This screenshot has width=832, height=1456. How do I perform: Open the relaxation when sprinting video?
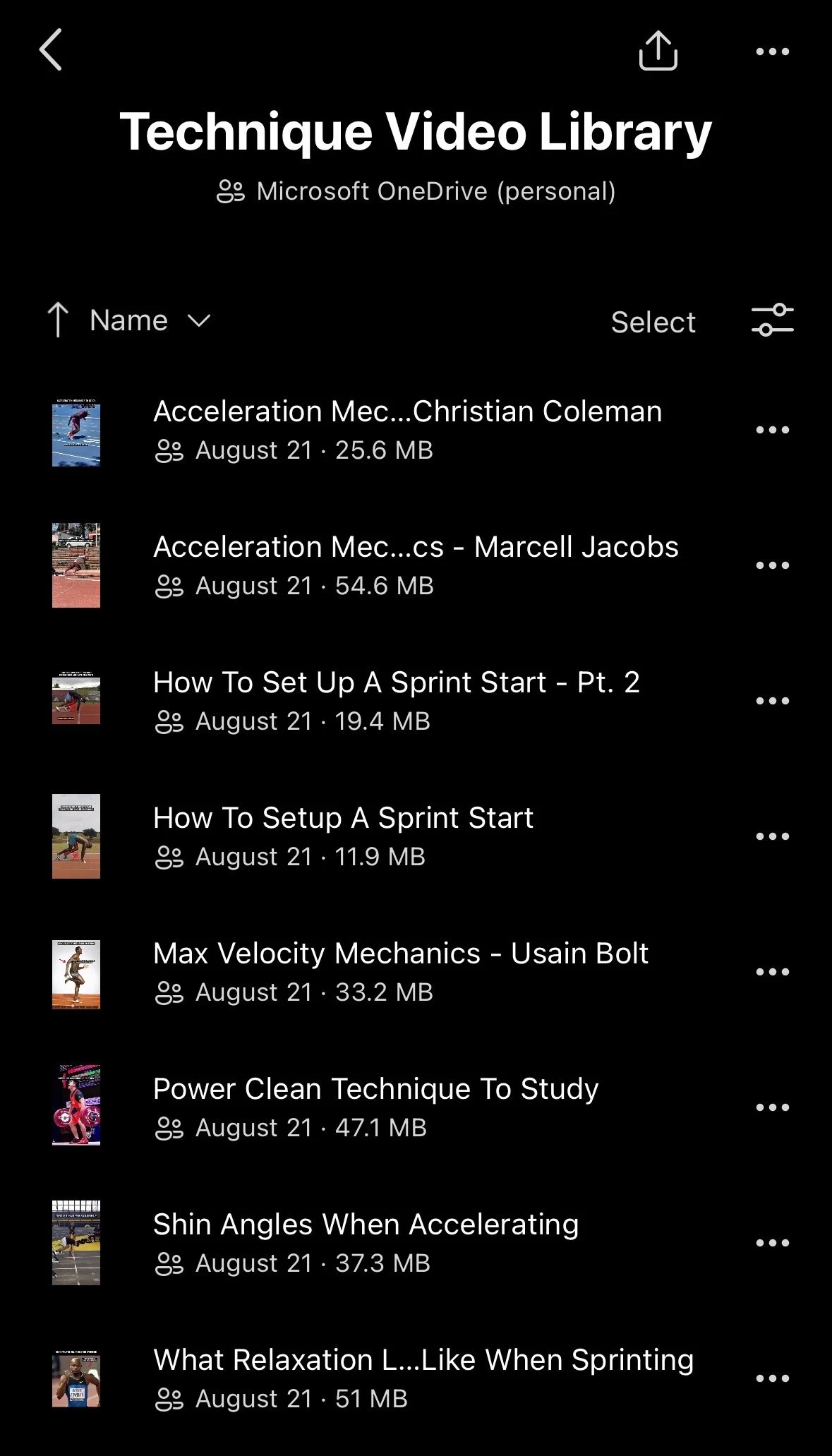[x=423, y=1360]
